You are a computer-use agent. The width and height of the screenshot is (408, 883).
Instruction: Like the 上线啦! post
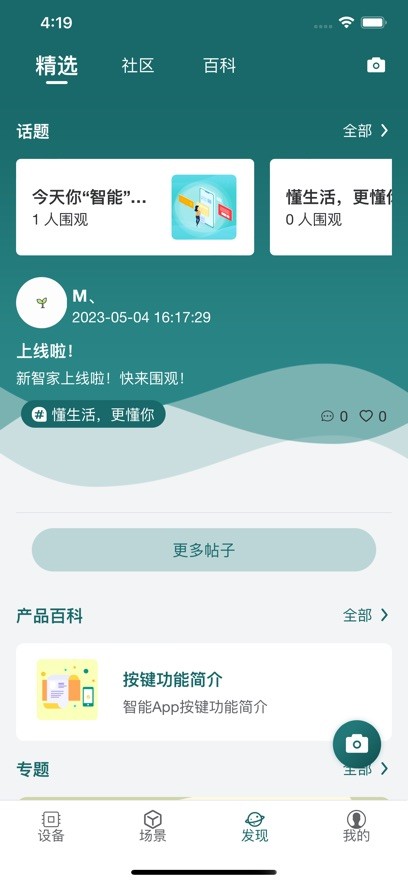(373, 416)
